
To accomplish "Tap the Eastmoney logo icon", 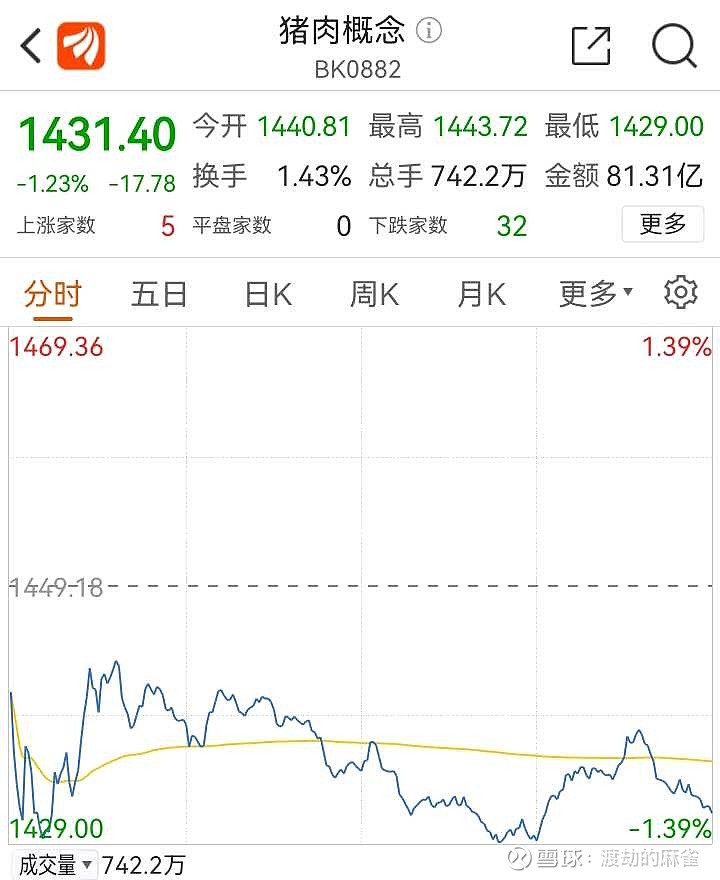I will [84, 45].
